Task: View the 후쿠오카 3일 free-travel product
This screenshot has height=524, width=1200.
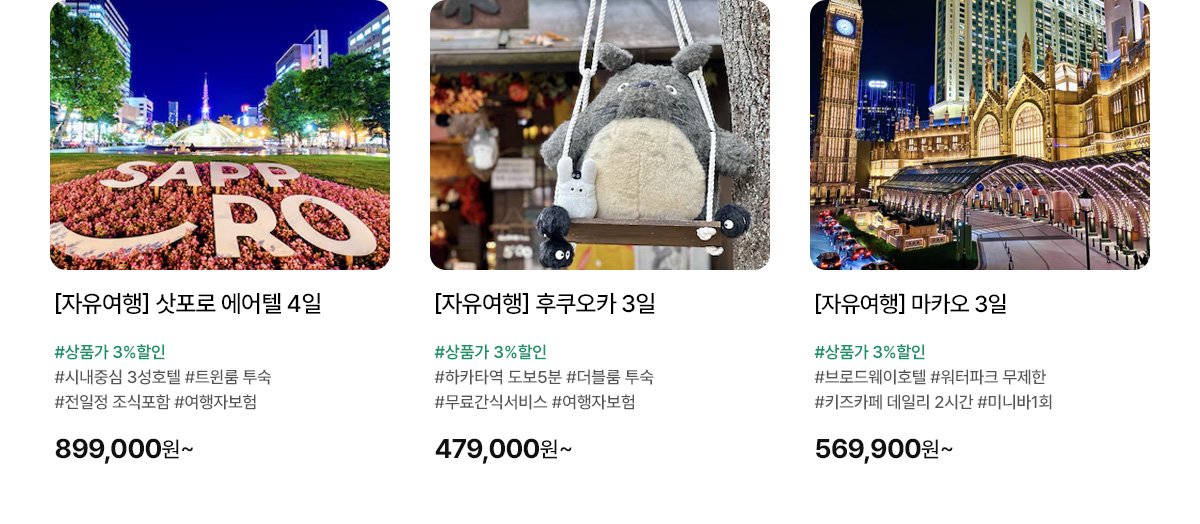Action: point(544,303)
